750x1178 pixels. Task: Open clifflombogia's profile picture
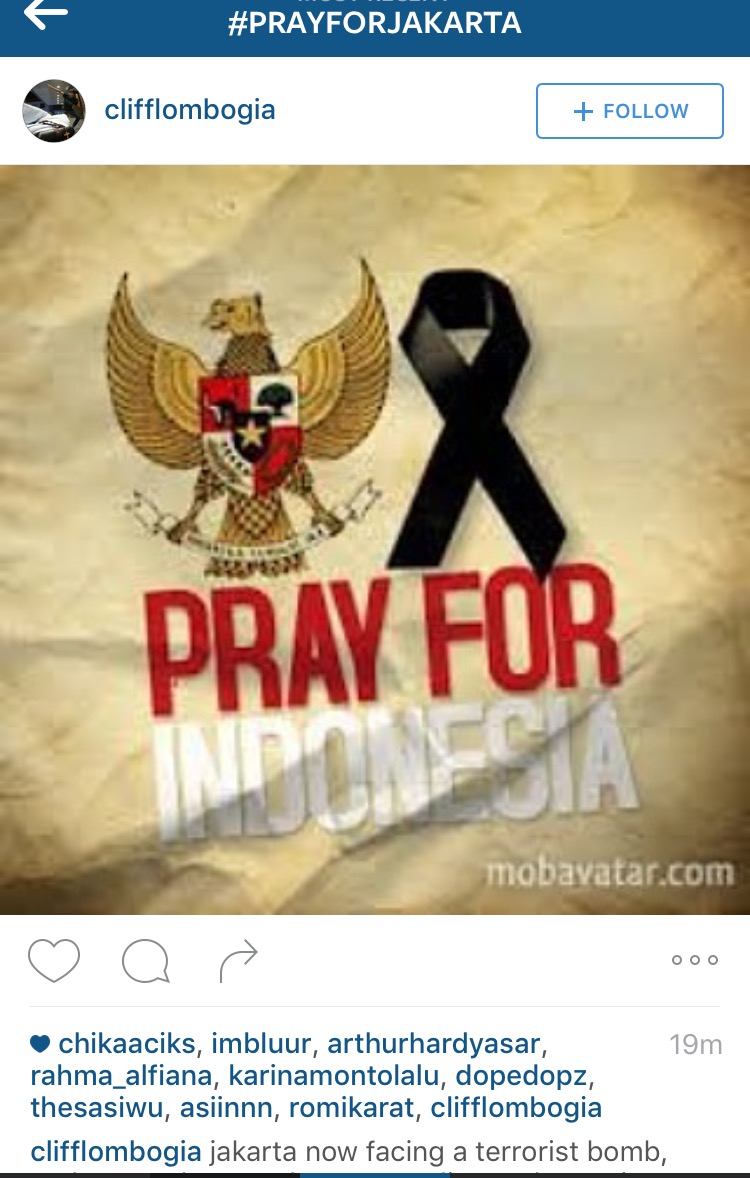(x=54, y=111)
